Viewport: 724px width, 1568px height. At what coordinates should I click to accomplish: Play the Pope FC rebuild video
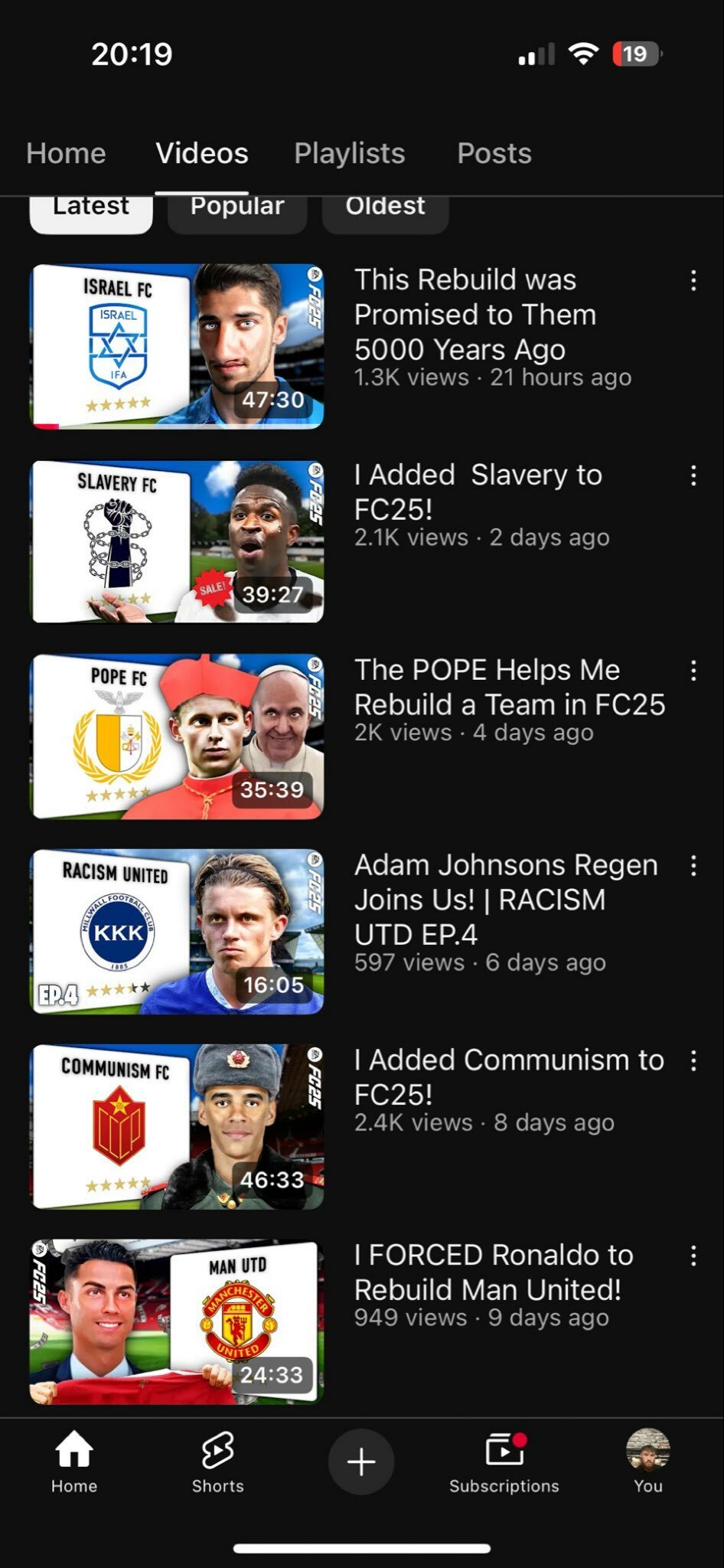[177, 737]
